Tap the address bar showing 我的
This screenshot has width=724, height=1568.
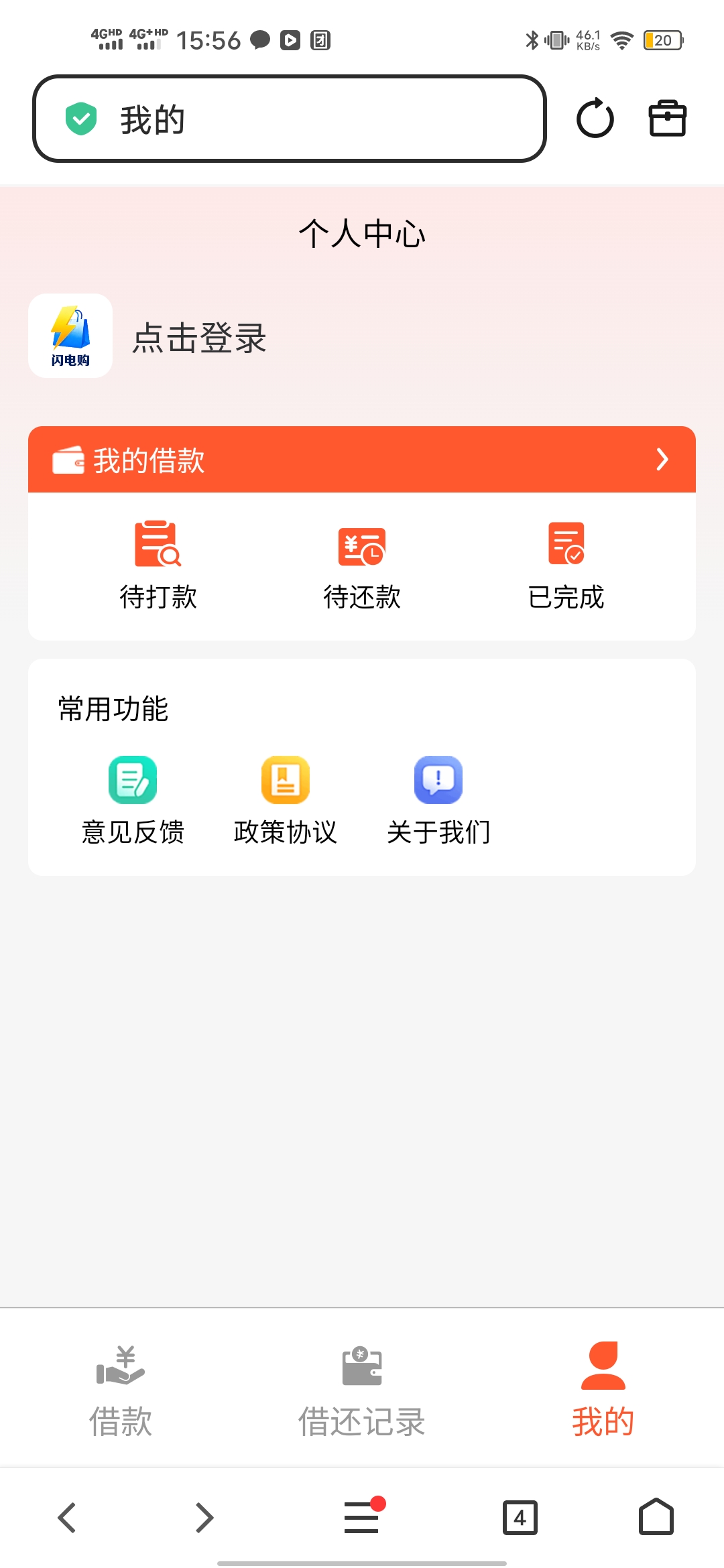click(x=288, y=119)
